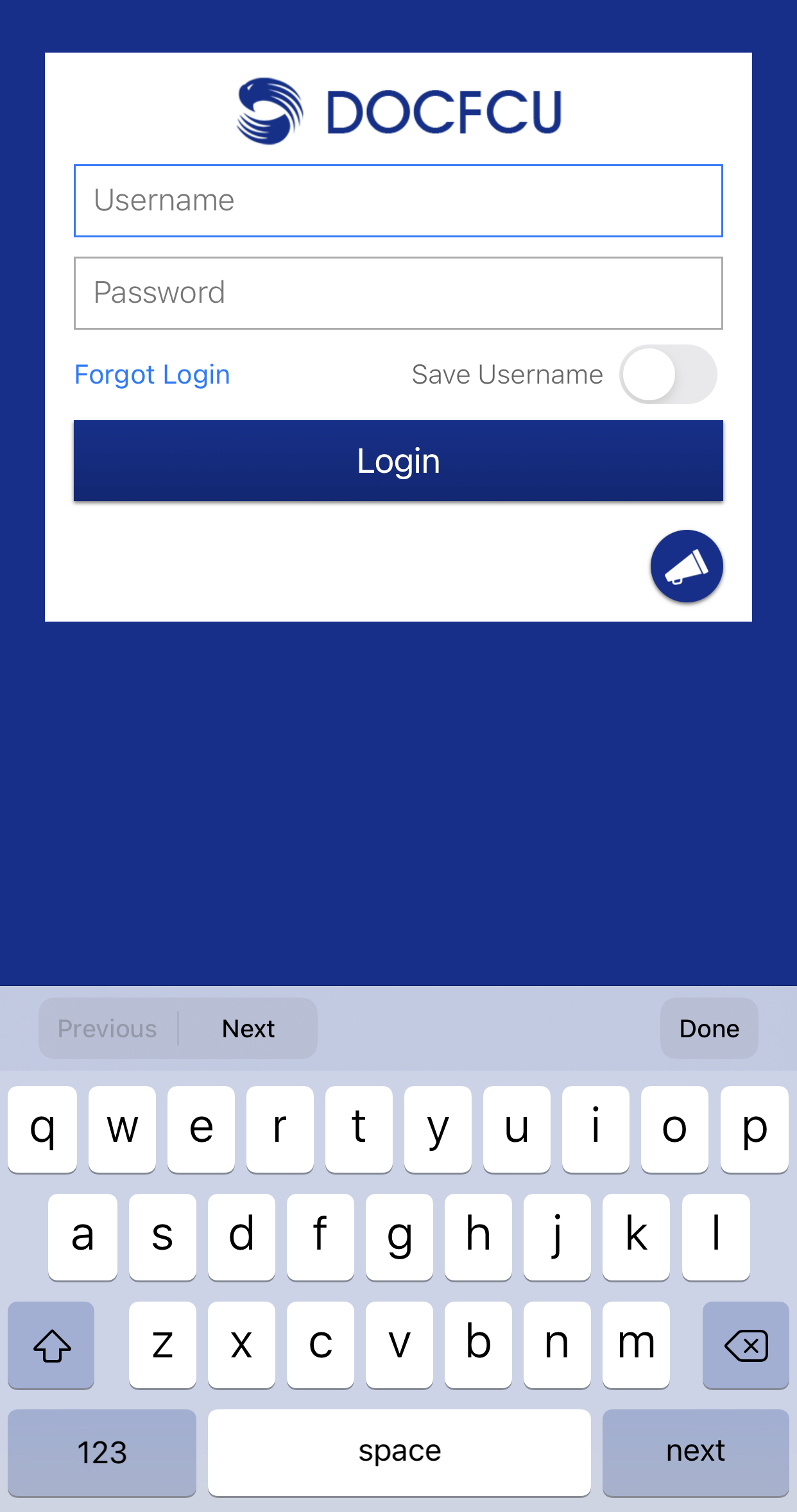The width and height of the screenshot is (797, 1512).
Task: Open the megaphone announcements button
Action: tap(687, 566)
